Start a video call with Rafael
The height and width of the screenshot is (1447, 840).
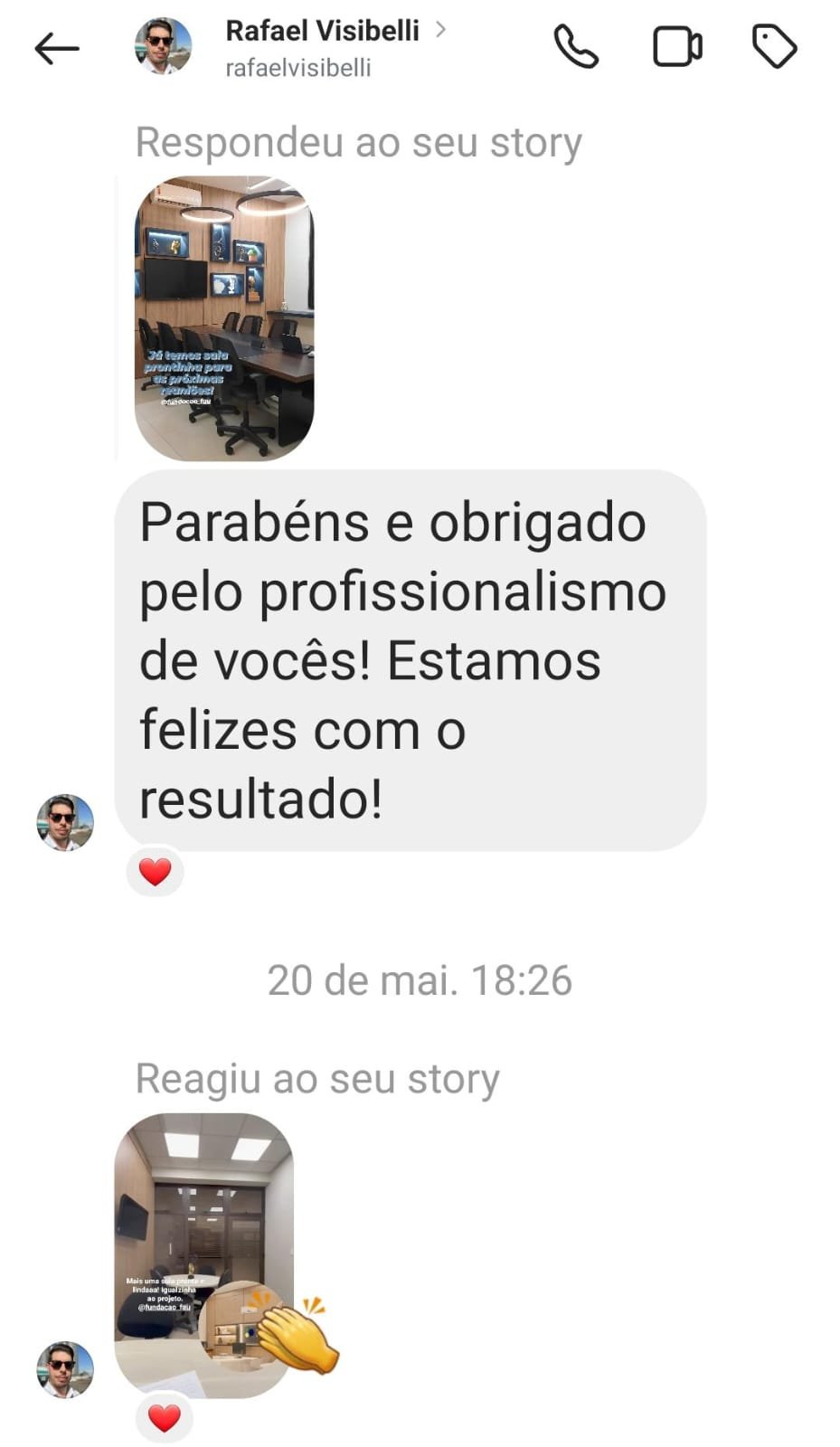[676, 47]
